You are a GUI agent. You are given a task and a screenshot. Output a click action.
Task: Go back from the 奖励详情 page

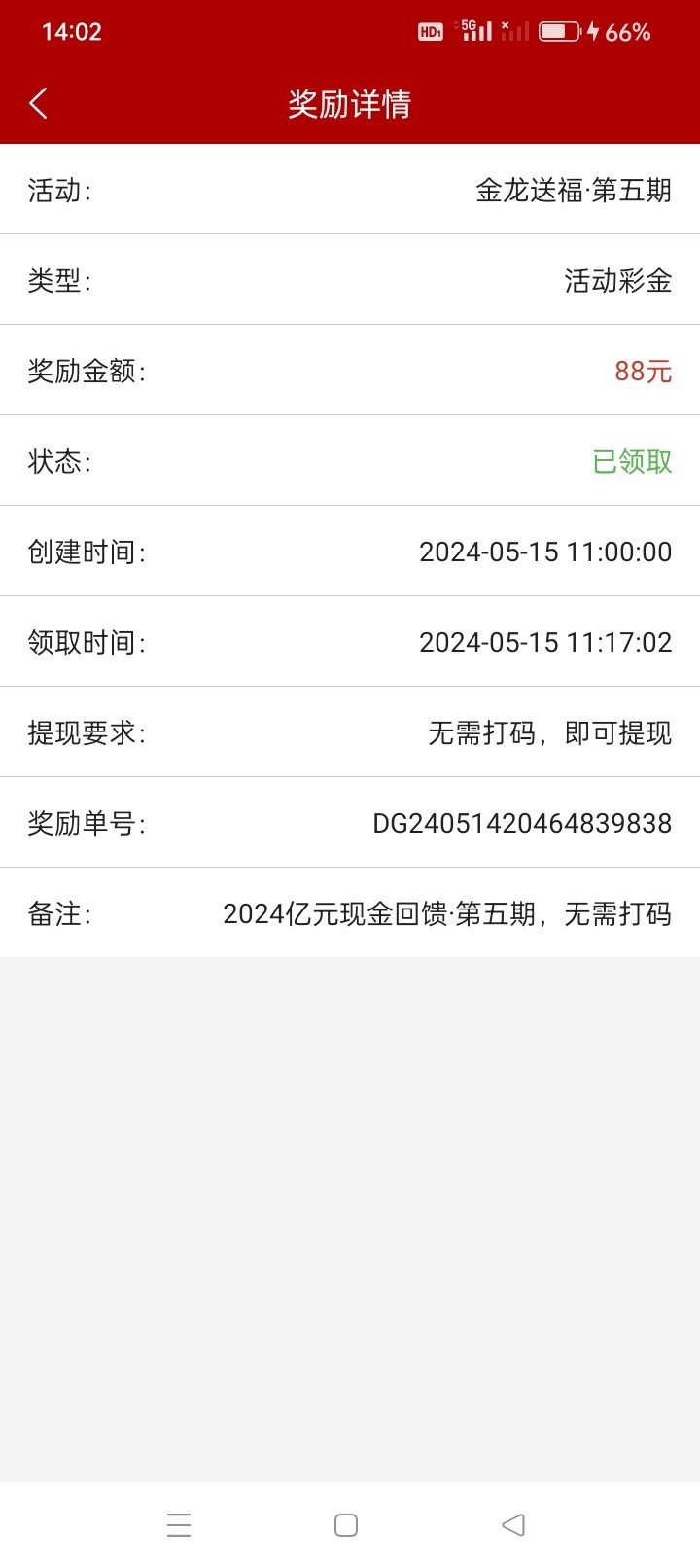point(39,103)
